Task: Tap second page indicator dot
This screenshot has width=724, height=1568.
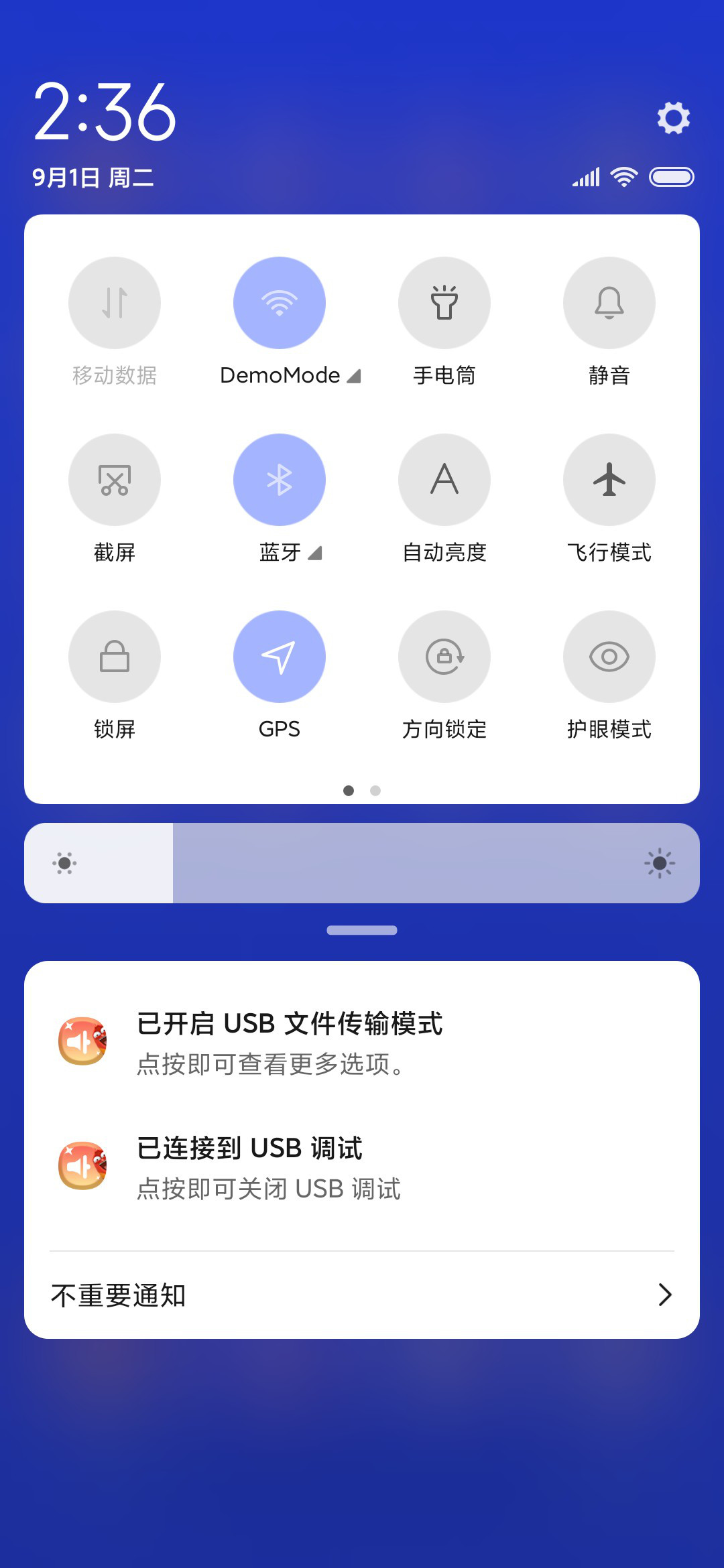Action: pos(375,791)
